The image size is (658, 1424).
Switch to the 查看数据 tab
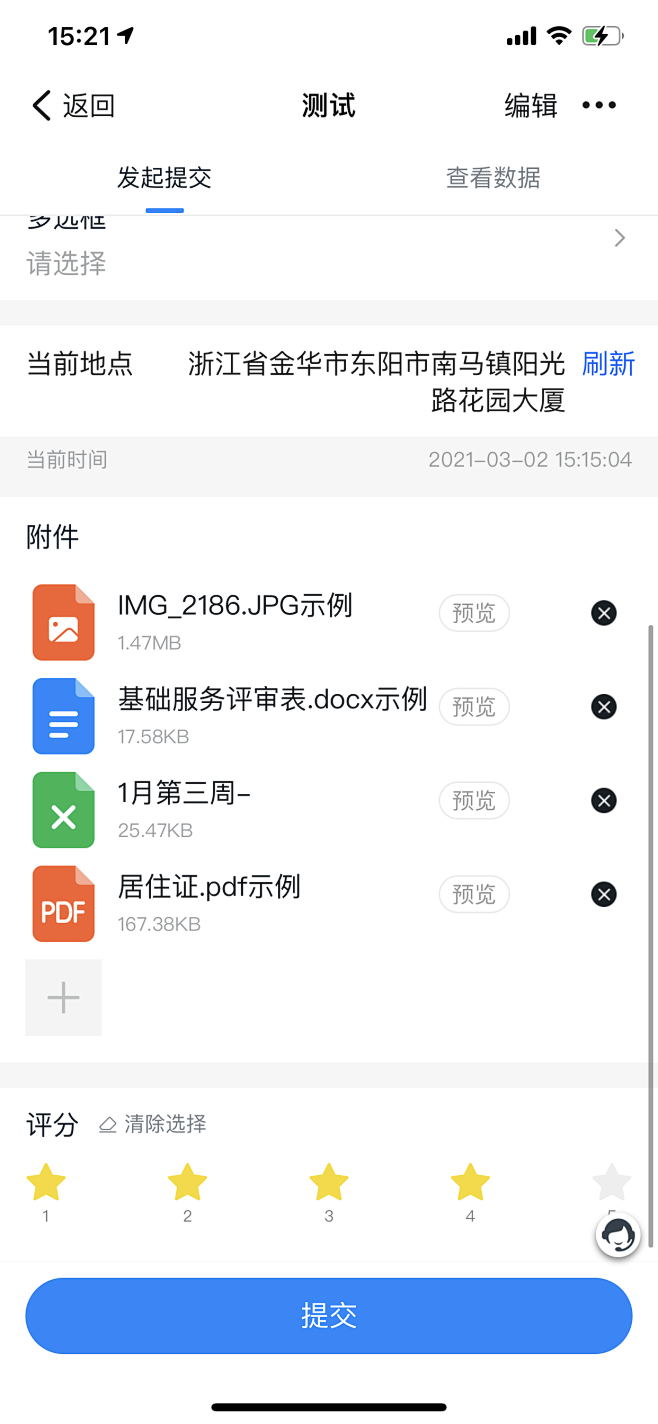[x=493, y=178]
